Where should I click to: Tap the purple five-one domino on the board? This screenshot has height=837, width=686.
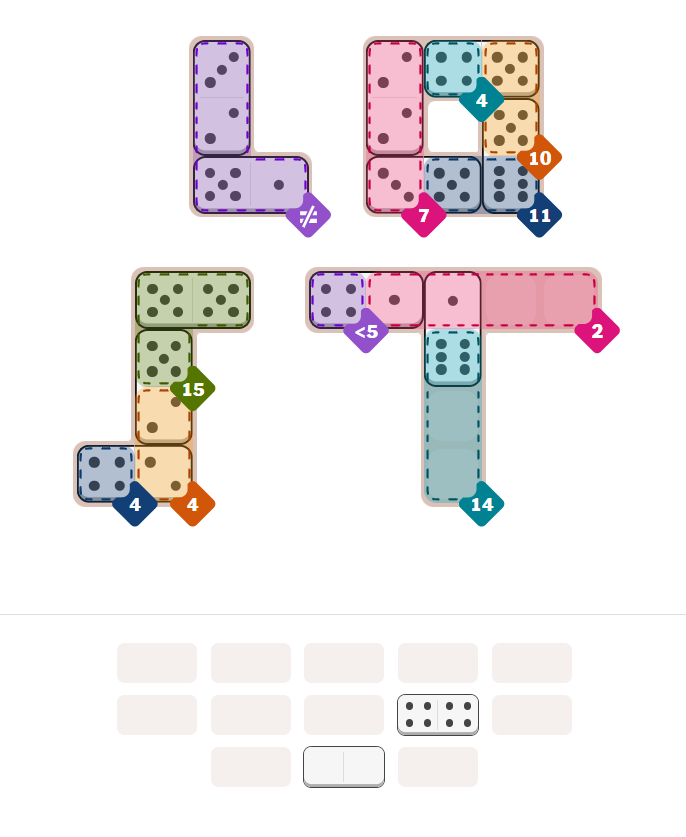click(x=250, y=185)
